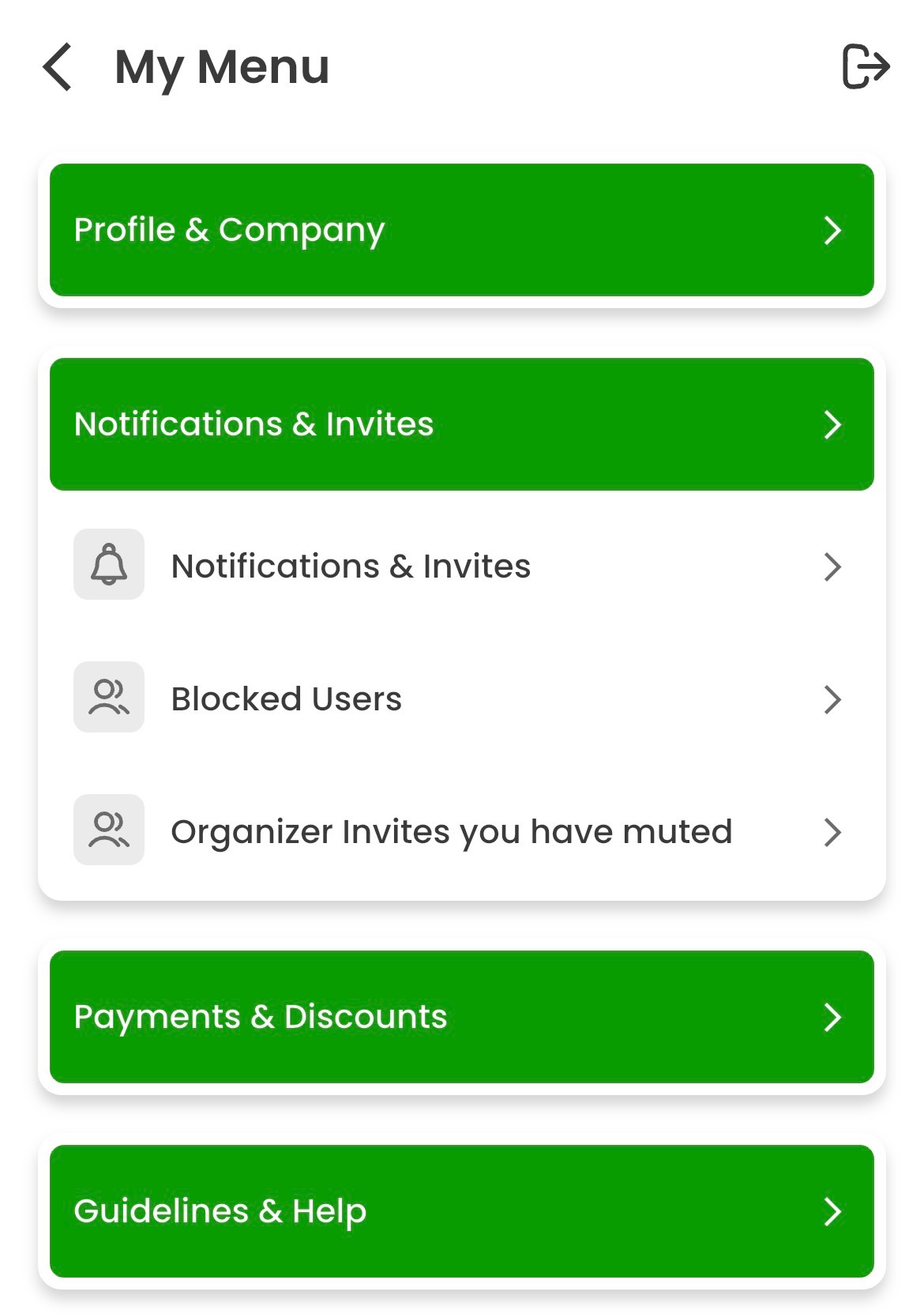This screenshot has height=1314, width=924.
Task: Open the Blocked Users list
Action: [x=461, y=699]
